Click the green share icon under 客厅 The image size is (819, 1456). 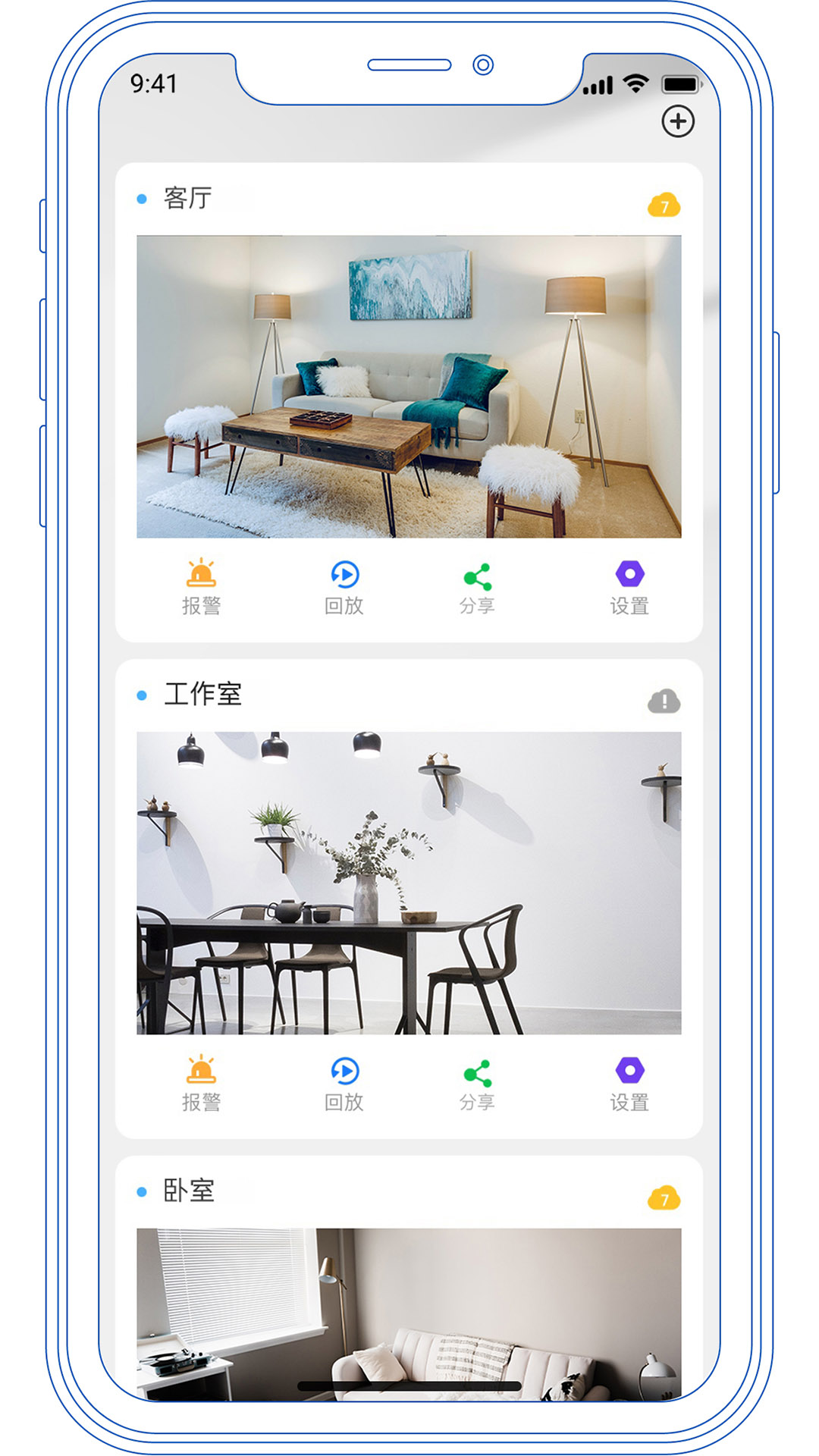click(478, 576)
